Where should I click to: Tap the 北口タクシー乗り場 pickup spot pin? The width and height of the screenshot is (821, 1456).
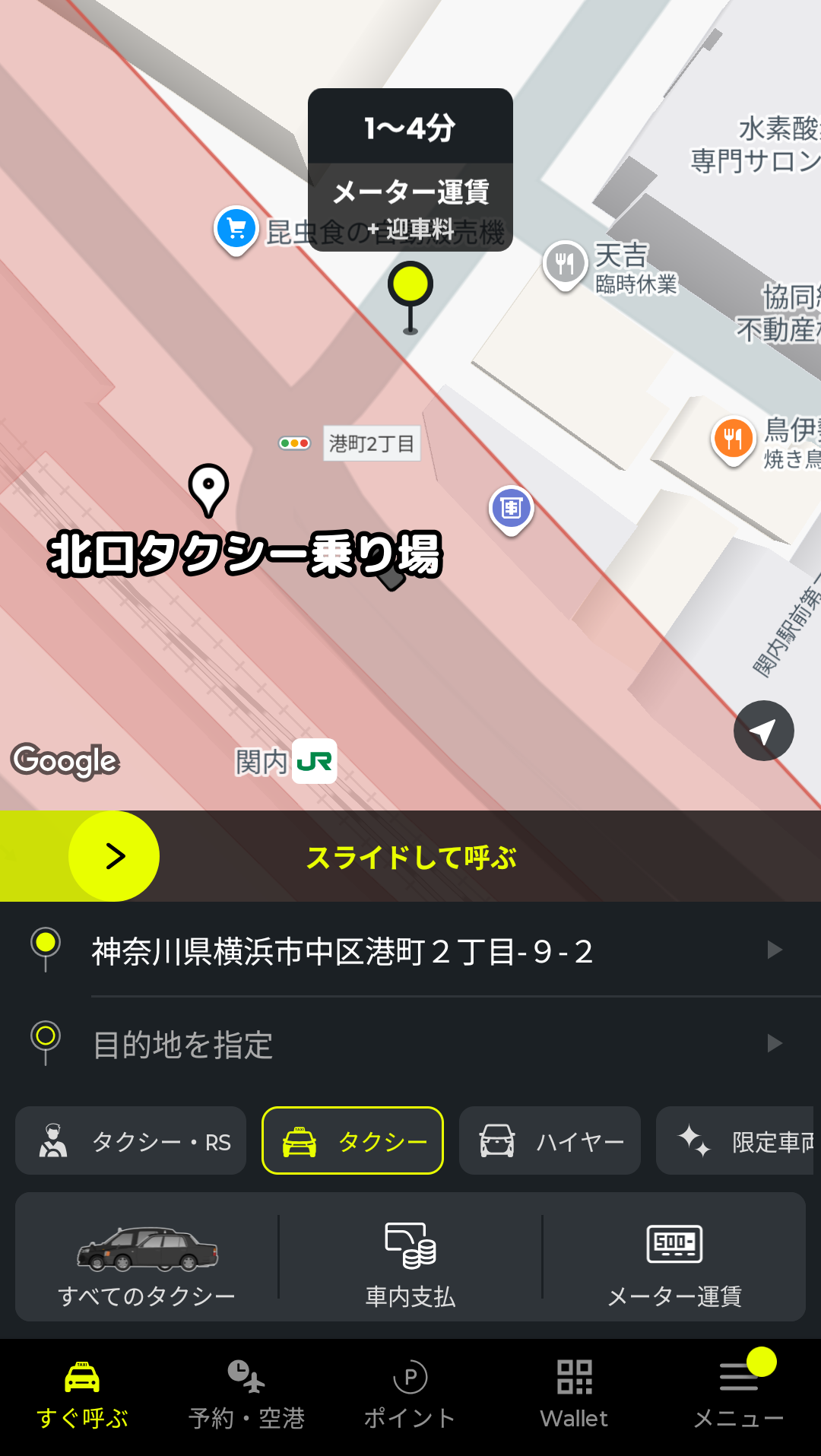(x=208, y=488)
